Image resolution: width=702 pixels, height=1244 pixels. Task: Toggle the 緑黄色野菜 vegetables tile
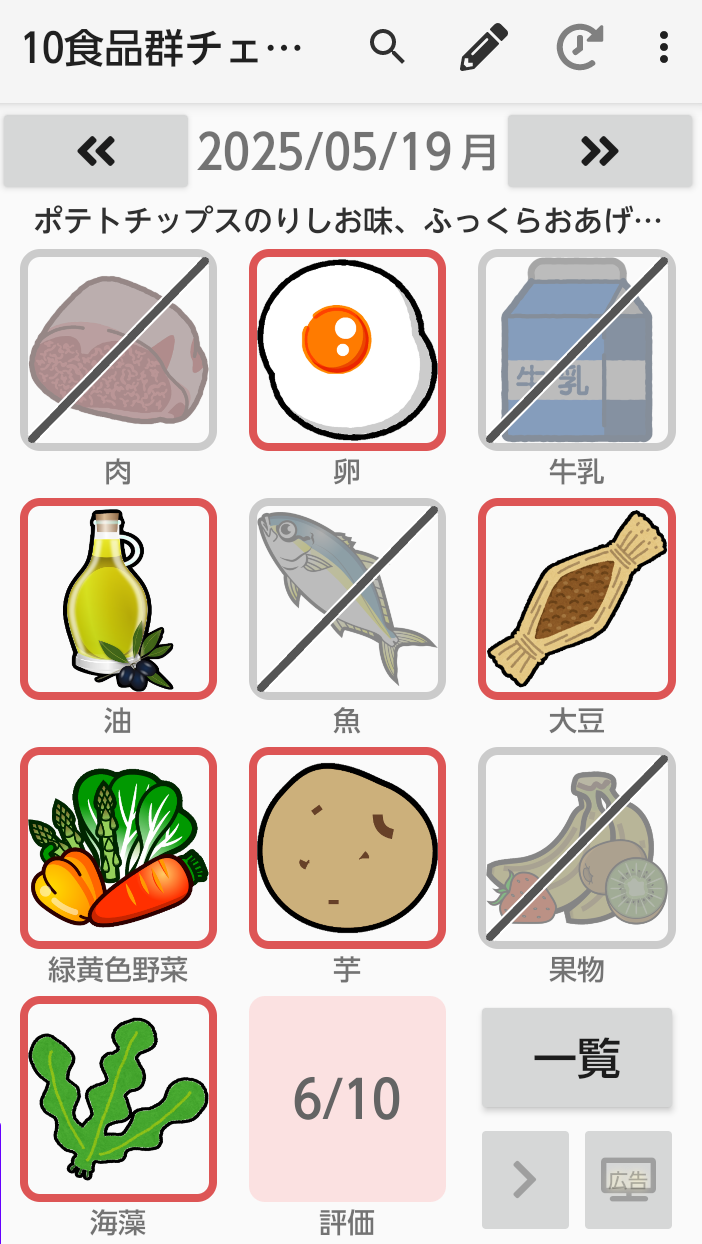coord(118,848)
